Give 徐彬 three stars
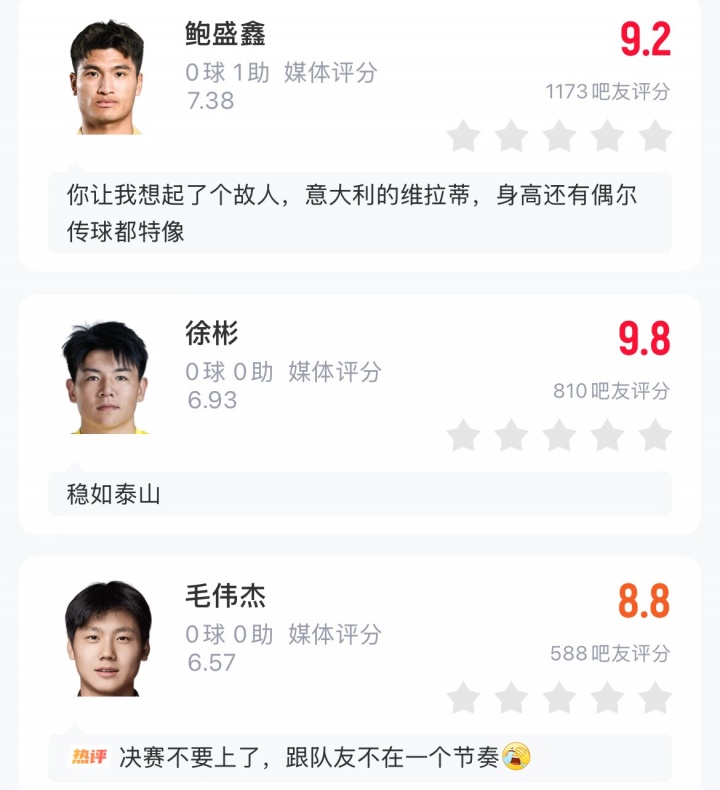This screenshot has height=790, width=720. coord(559,435)
